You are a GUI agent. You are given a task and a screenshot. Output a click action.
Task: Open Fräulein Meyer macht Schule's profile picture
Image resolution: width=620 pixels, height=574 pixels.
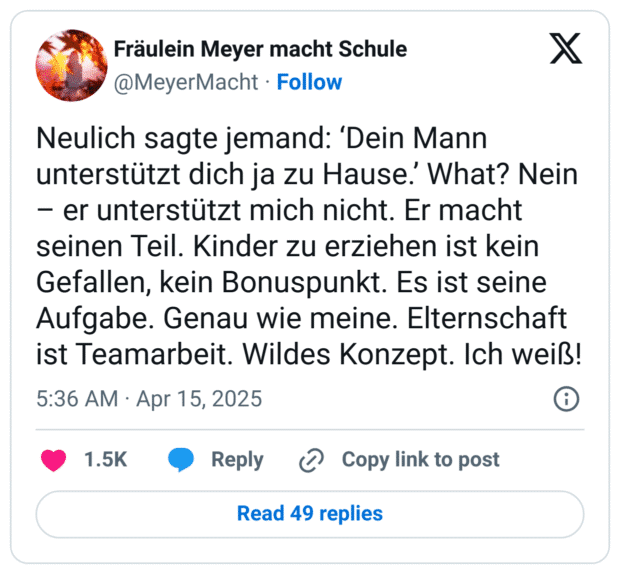pos(71,65)
